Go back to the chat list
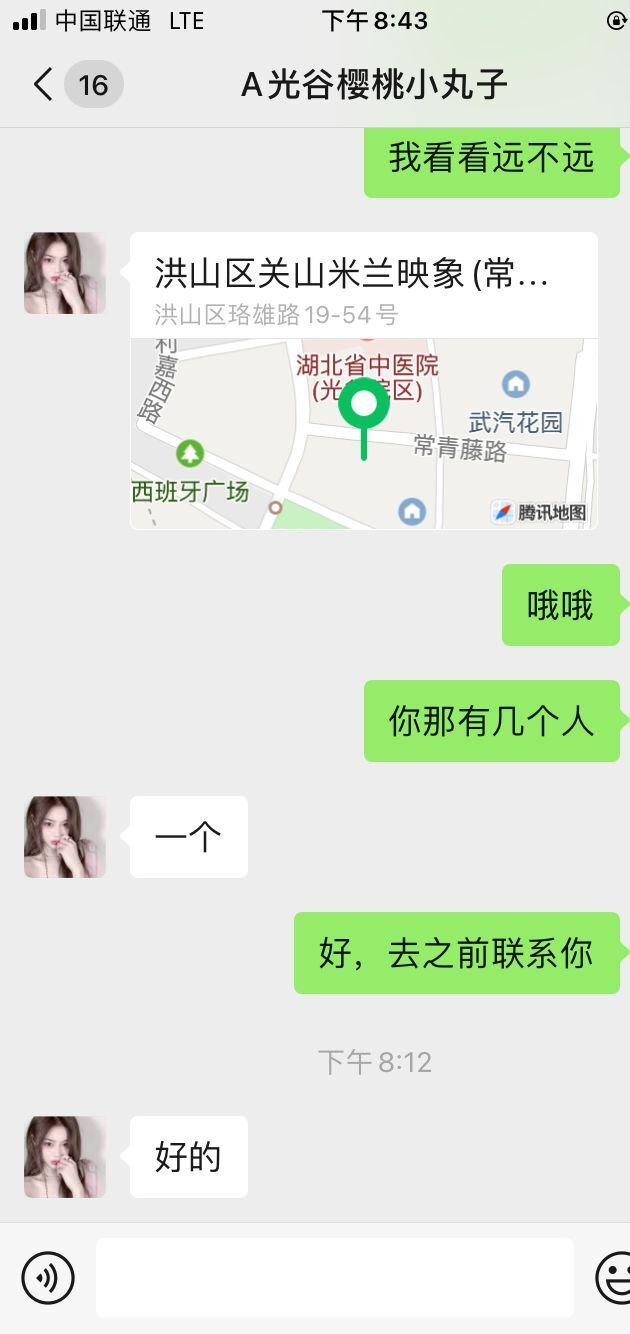This screenshot has width=630, height=1334. [44, 85]
